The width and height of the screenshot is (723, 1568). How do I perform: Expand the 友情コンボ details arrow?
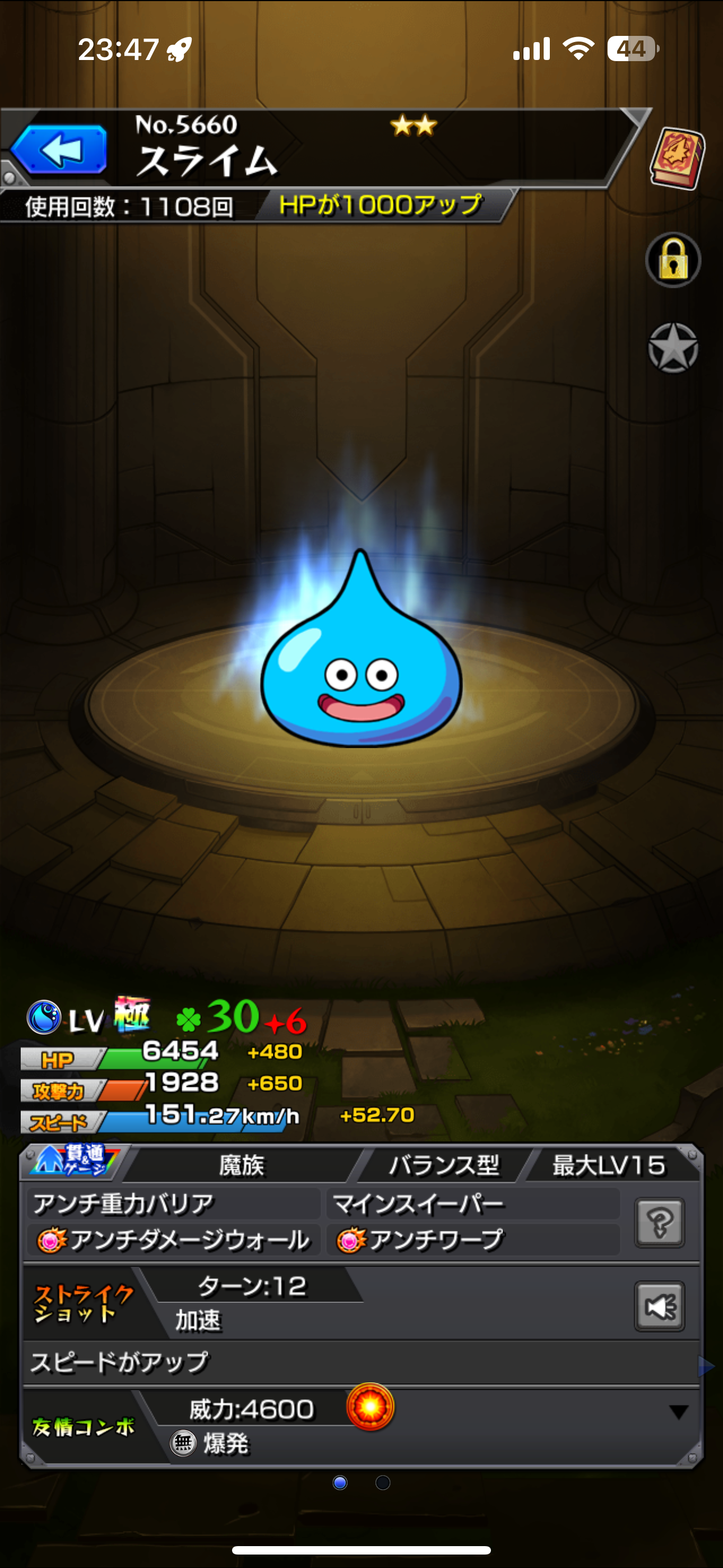coord(679,1412)
